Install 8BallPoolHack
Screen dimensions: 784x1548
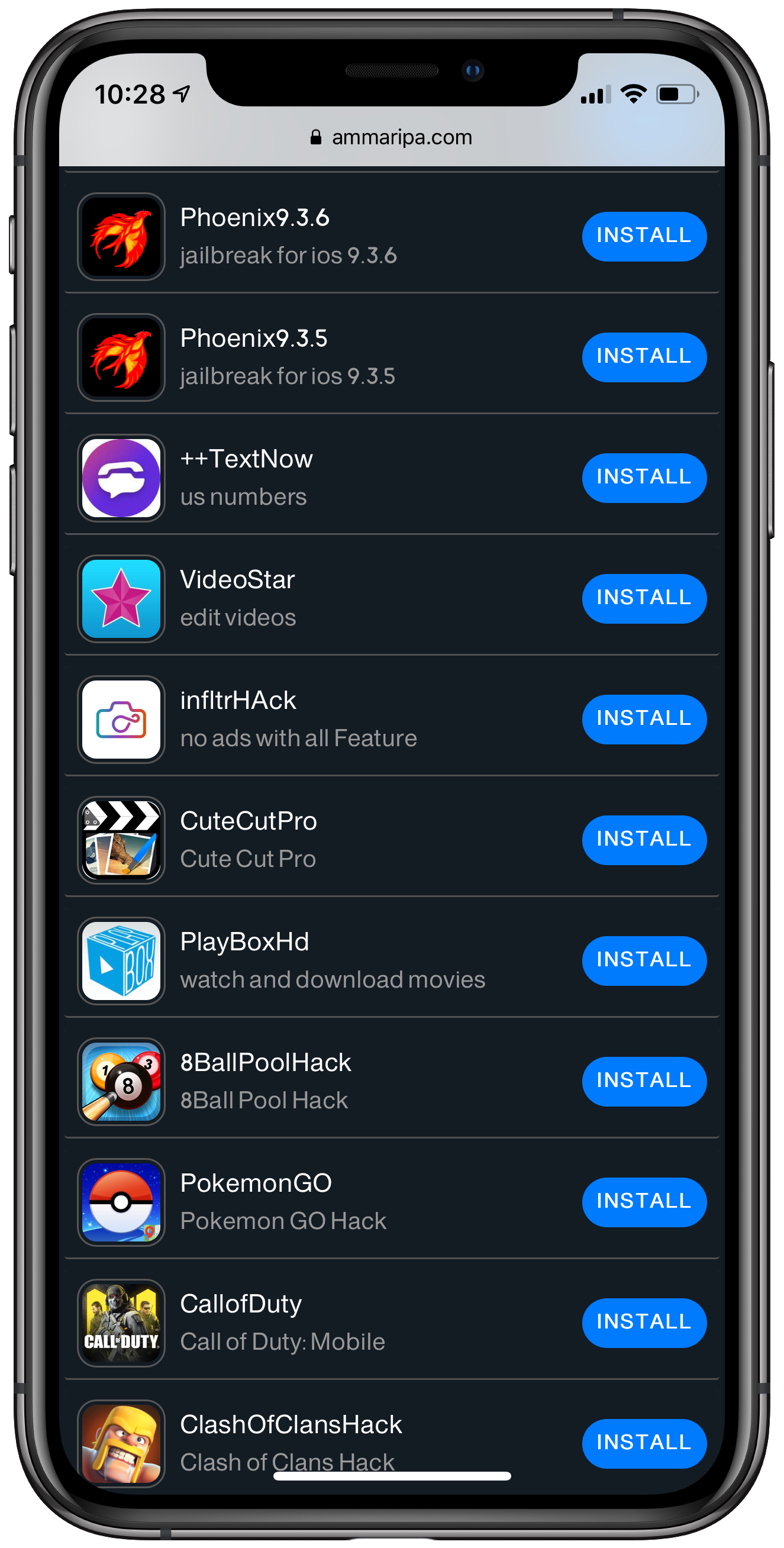[644, 1082]
